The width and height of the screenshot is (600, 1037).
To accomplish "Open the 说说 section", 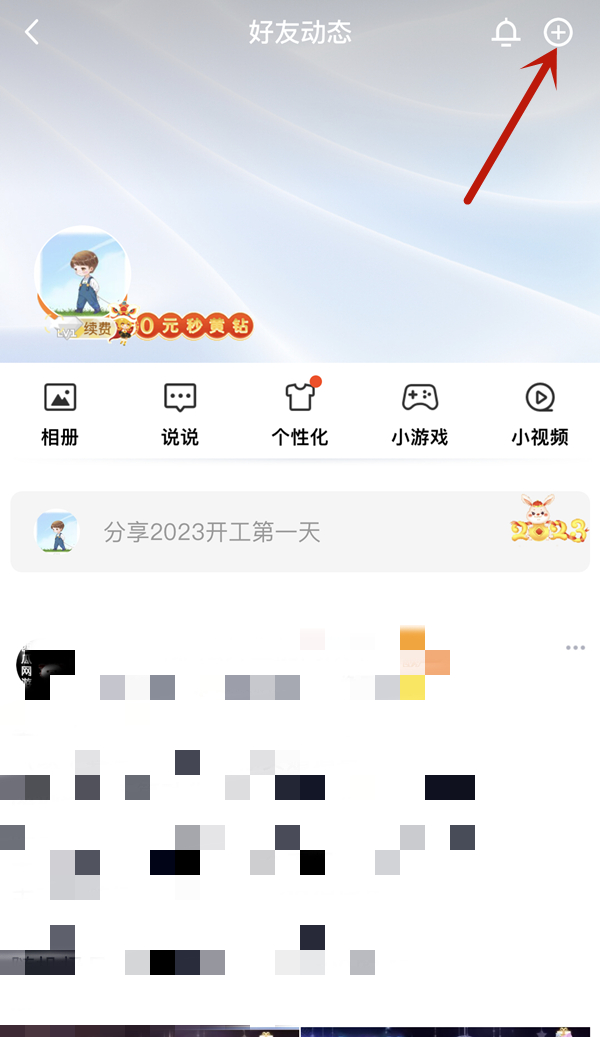I will [x=180, y=414].
